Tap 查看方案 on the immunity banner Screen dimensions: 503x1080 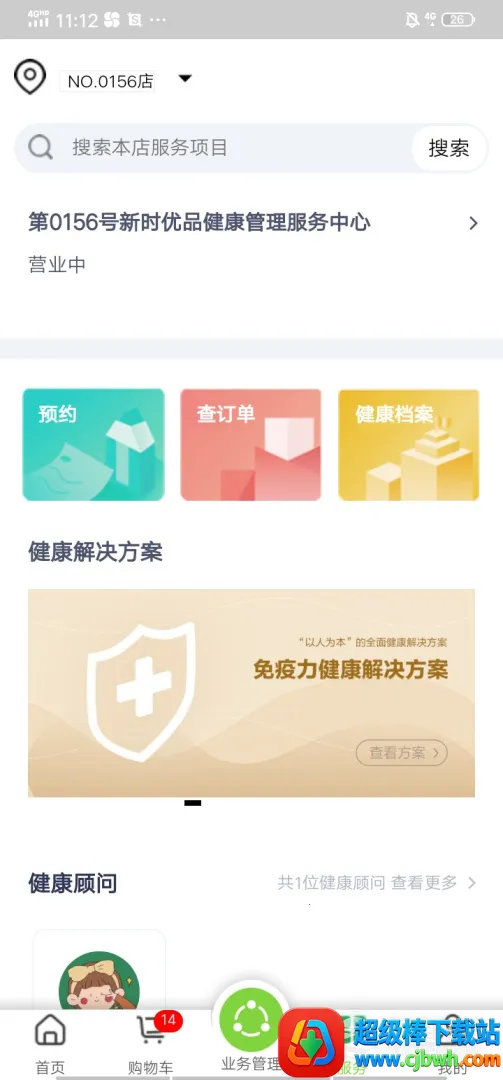point(402,753)
